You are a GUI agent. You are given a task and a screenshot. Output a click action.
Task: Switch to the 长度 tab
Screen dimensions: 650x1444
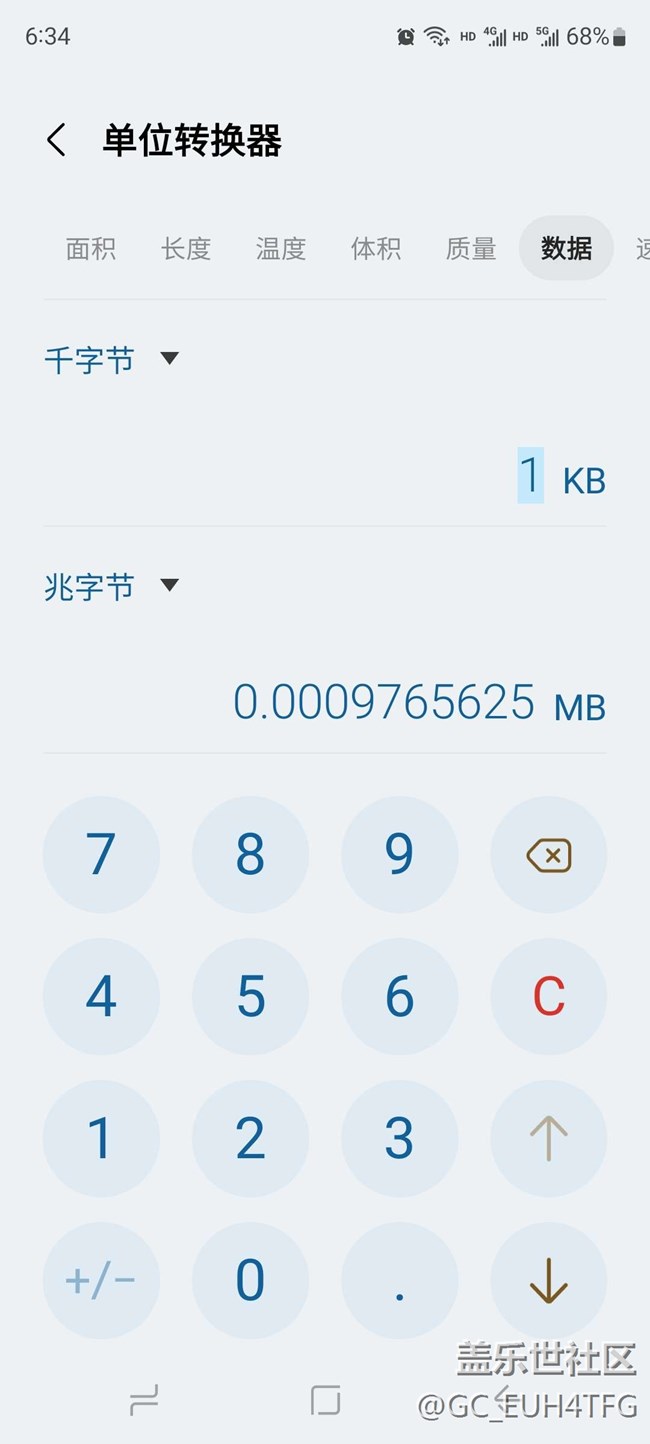(186, 248)
